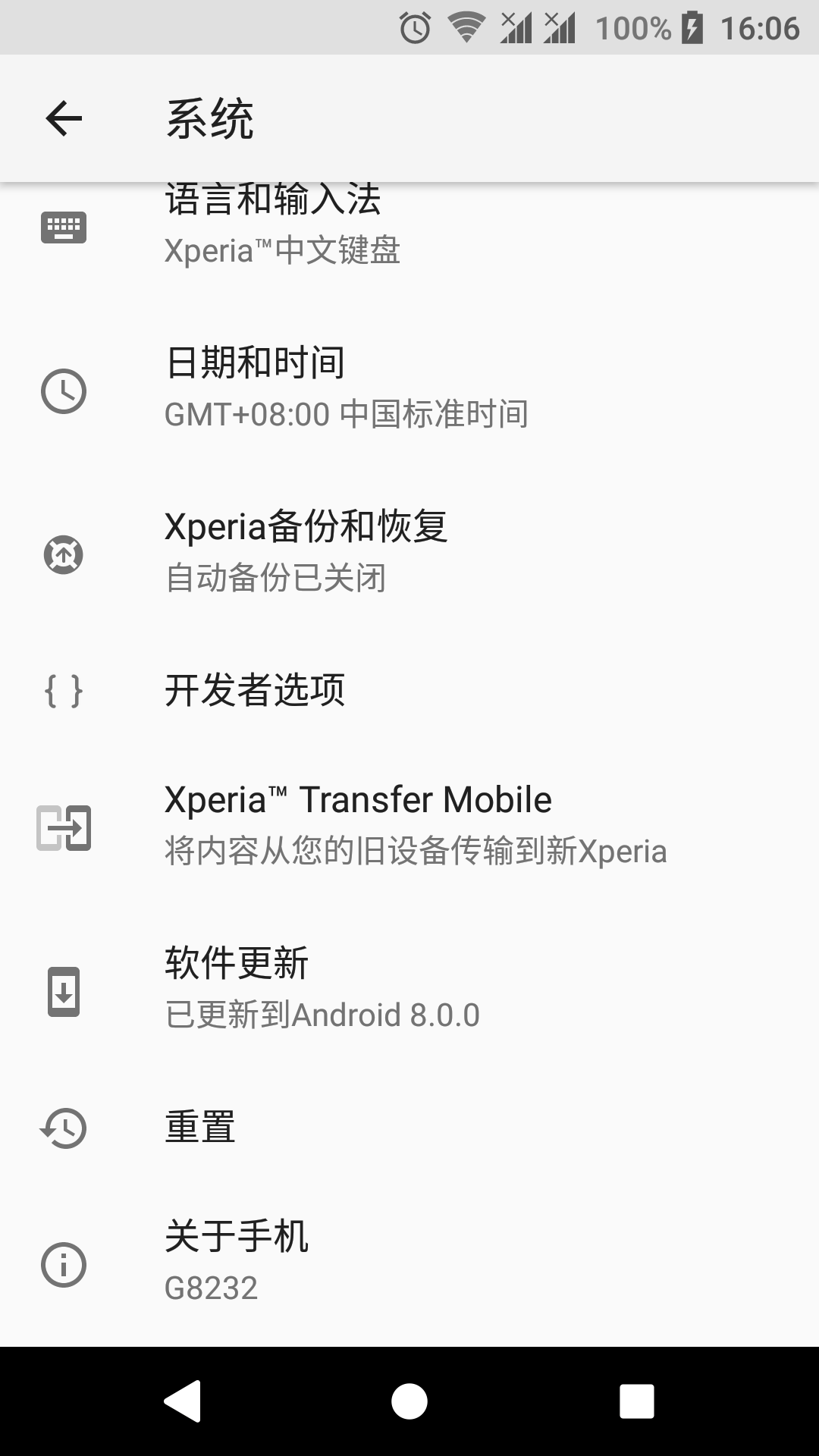Open 软件更新
Image resolution: width=819 pixels, height=1456 pixels.
coord(409,989)
